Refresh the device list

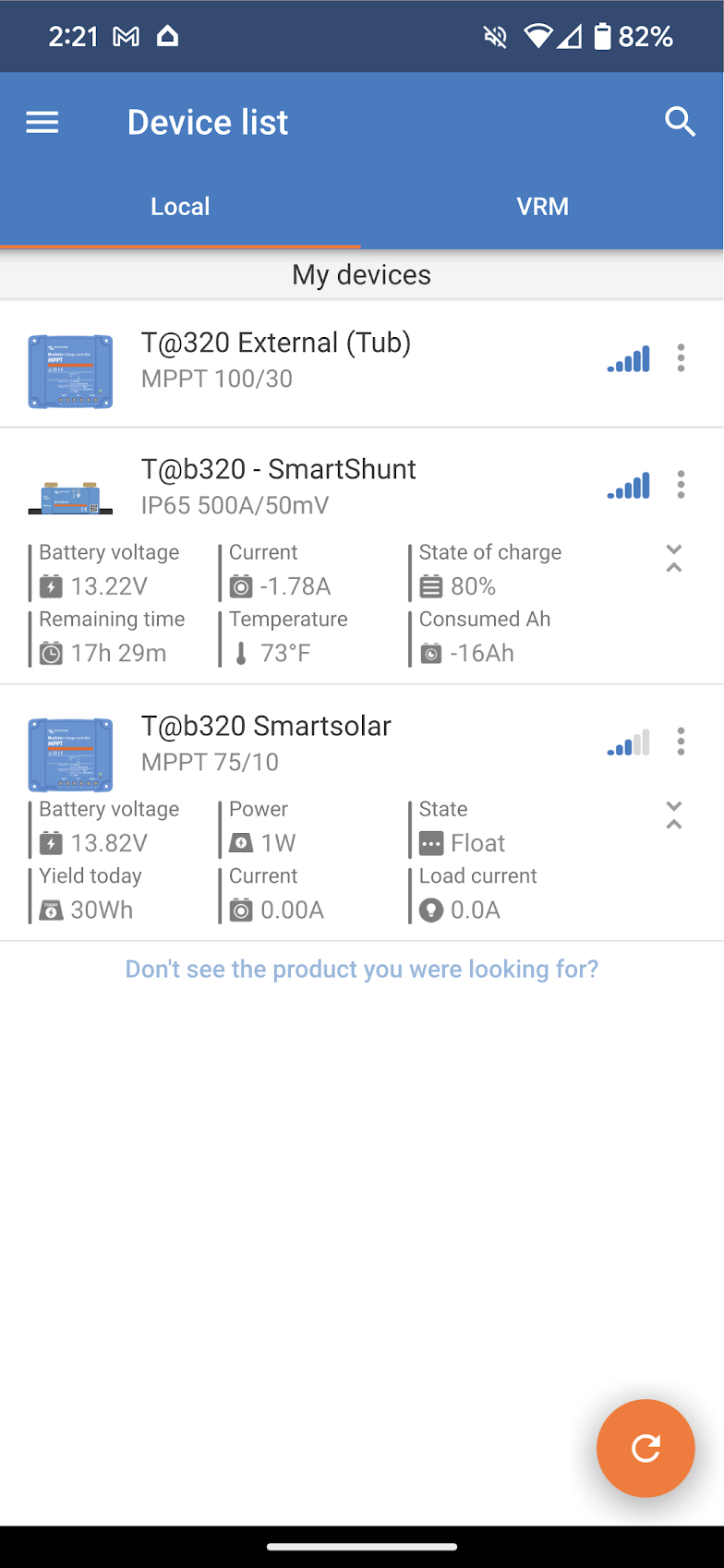tap(646, 1448)
